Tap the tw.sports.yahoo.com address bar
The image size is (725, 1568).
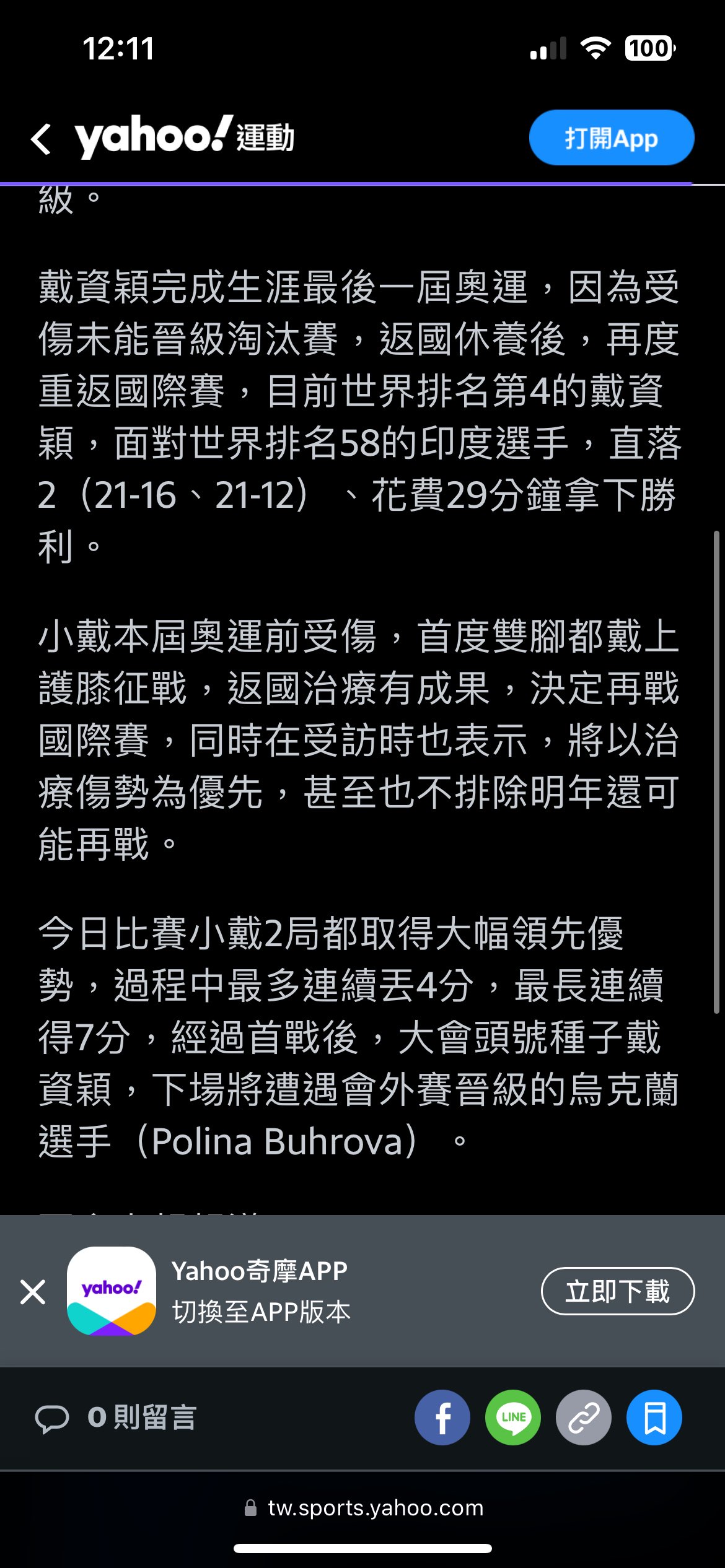[363, 1508]
